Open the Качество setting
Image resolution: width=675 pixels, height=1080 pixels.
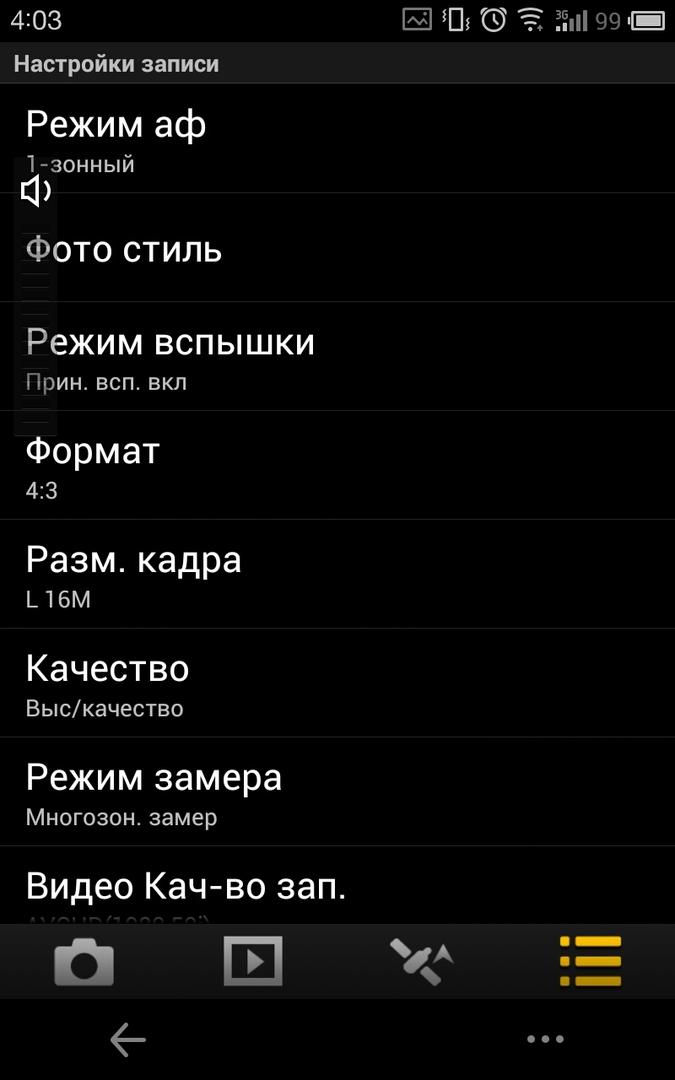click(337, 684)
